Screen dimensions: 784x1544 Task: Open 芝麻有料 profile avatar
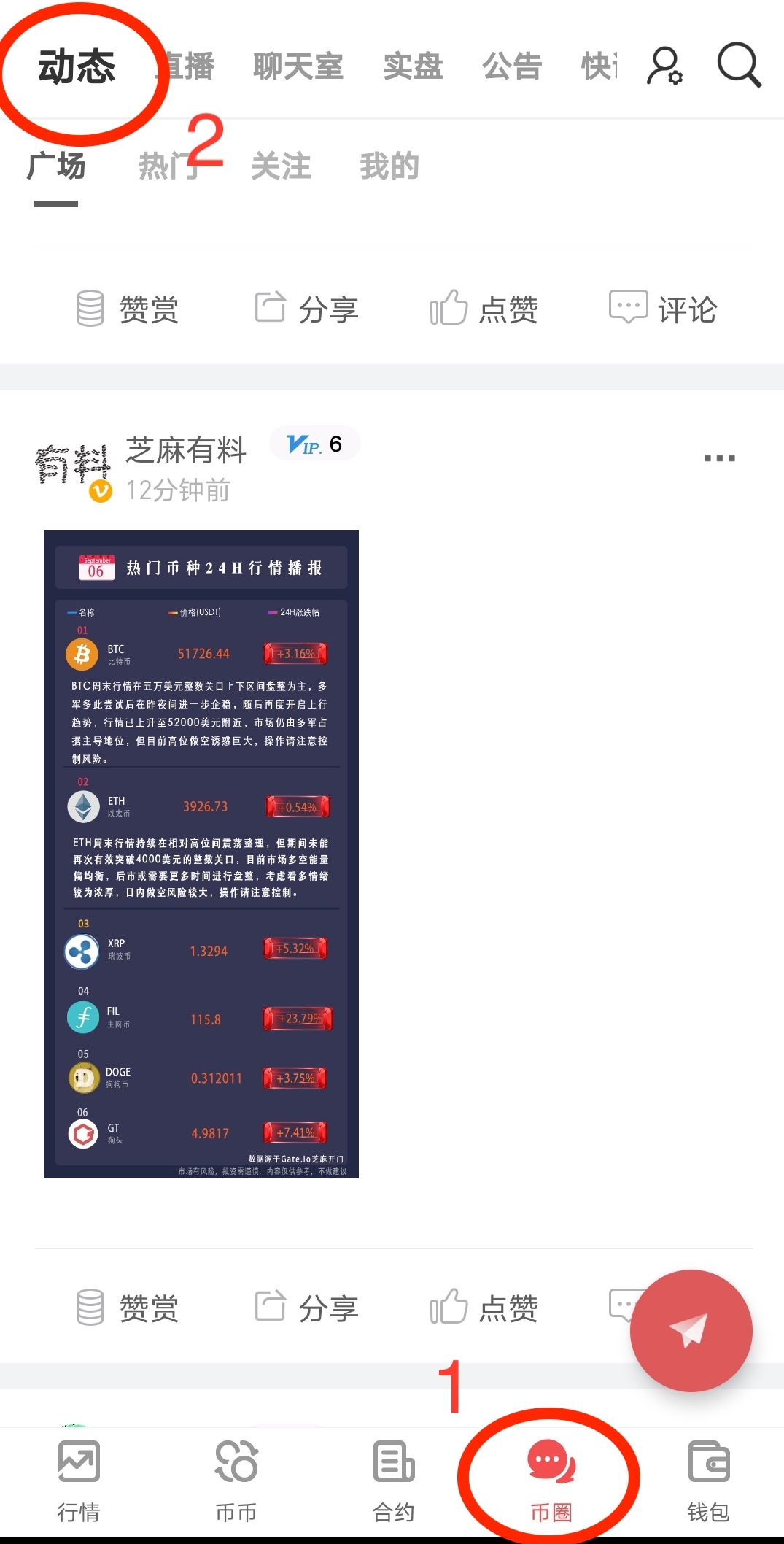click(x=73, y=467)
